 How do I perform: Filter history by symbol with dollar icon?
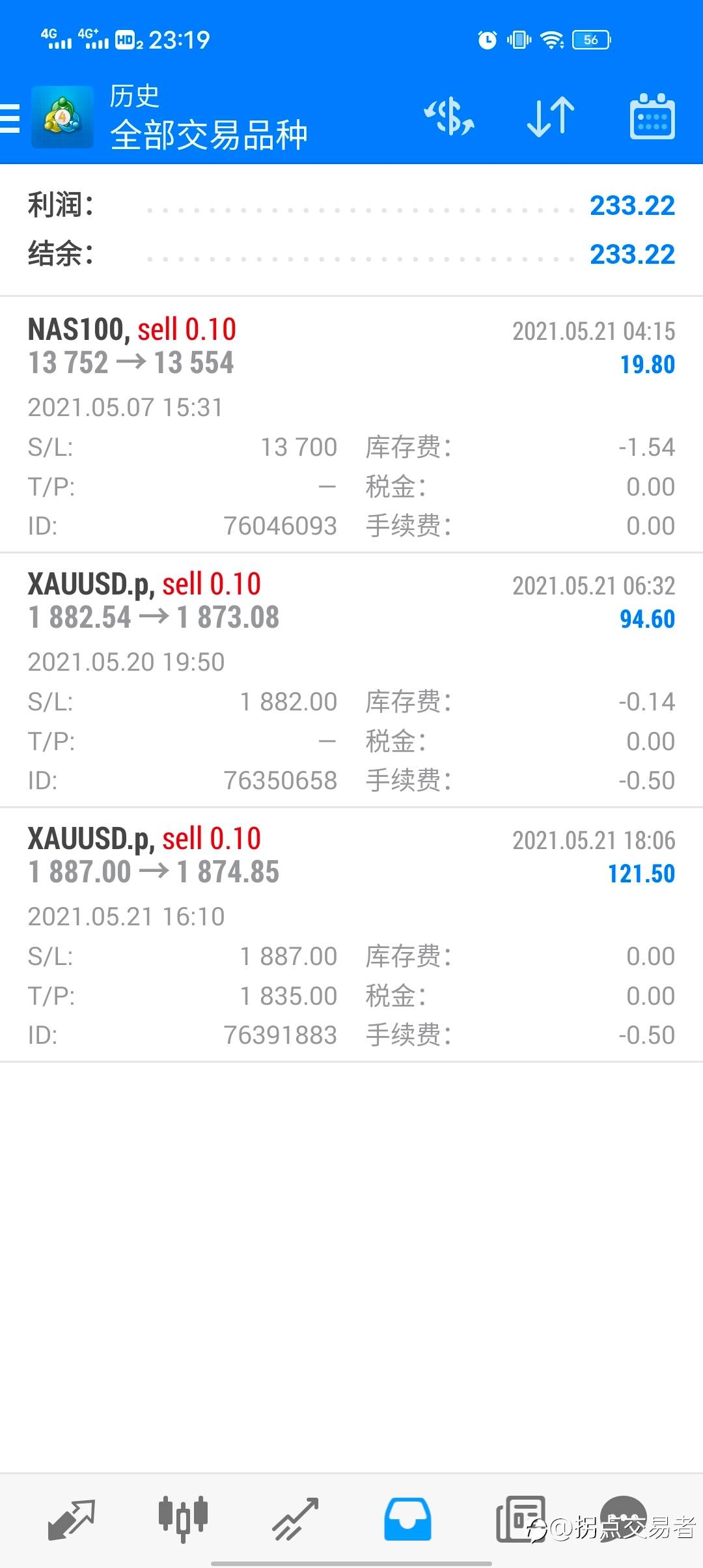449,117
